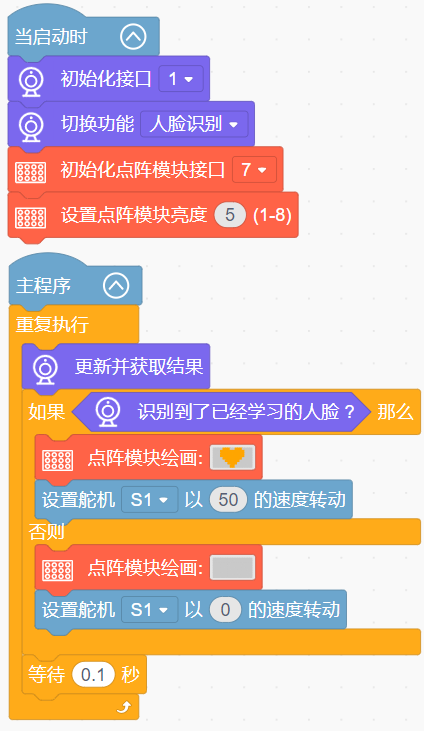Screen dimensions: 424x731
Task: Open the blank pattern in 否则 点阵模块绘画 block
Action: click(232, 567)
